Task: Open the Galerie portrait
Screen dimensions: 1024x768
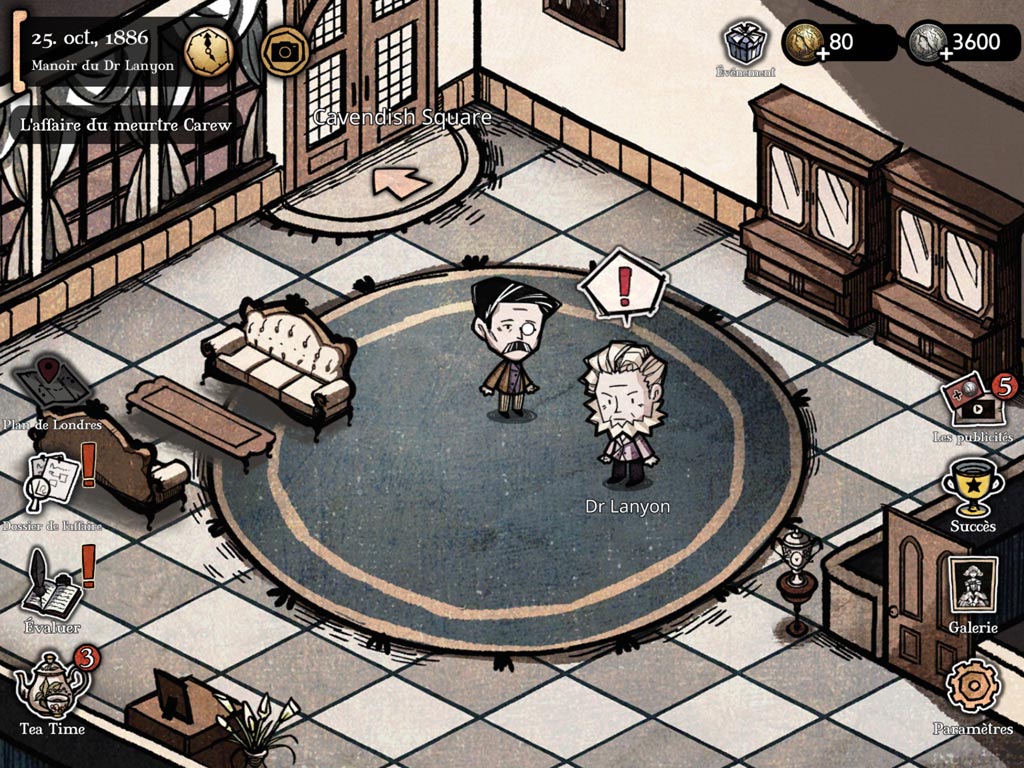Action: point(972,586)
